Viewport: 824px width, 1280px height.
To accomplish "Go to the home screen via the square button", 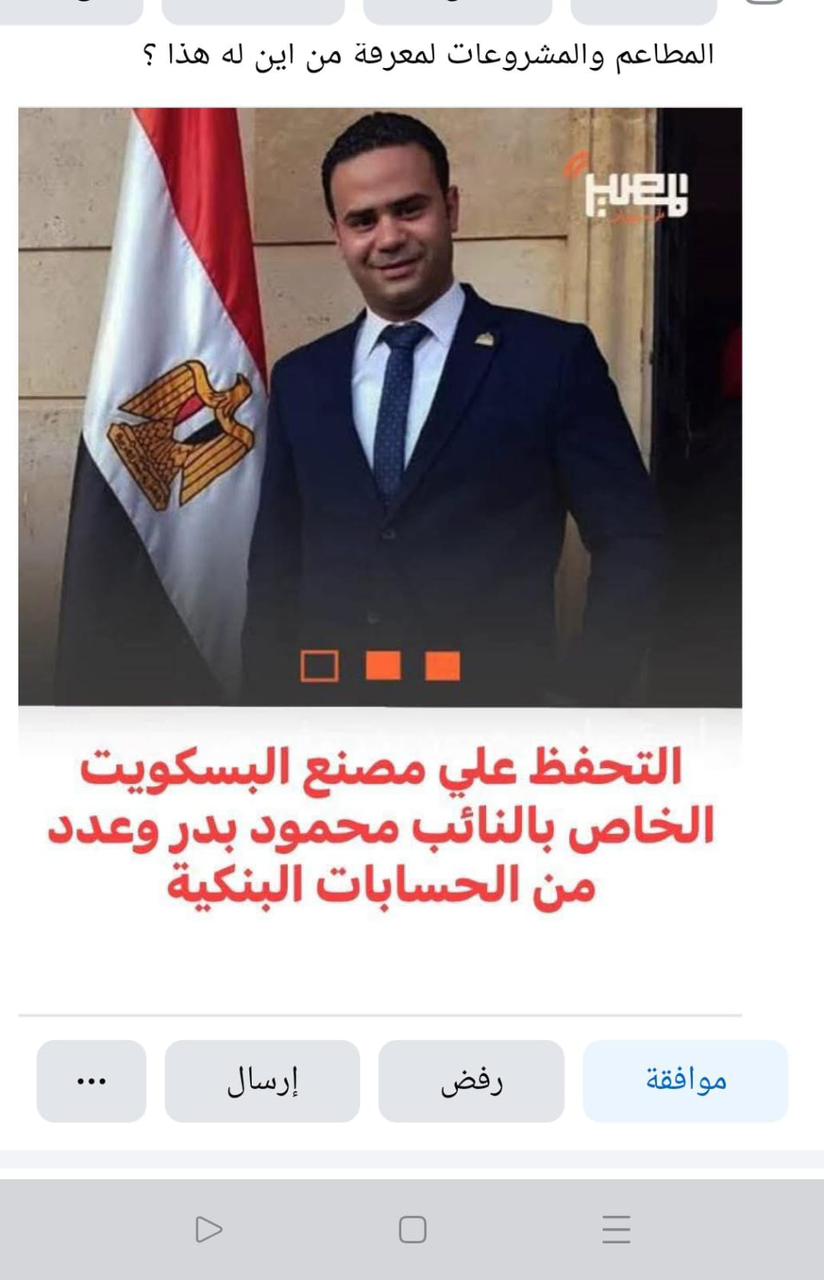I will click(x=412, y=1229).
